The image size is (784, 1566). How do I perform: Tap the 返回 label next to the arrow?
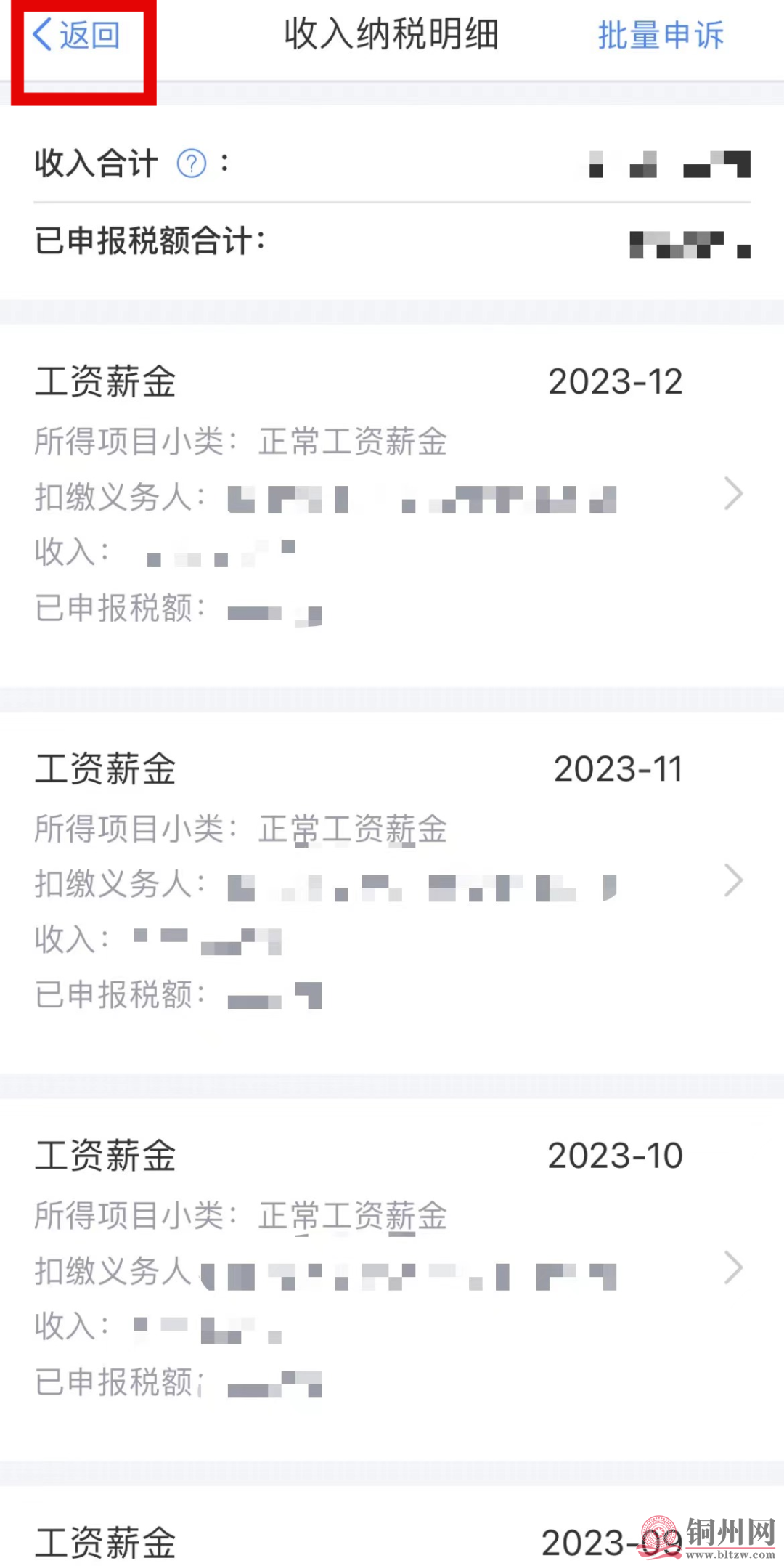tap(93, 35)
